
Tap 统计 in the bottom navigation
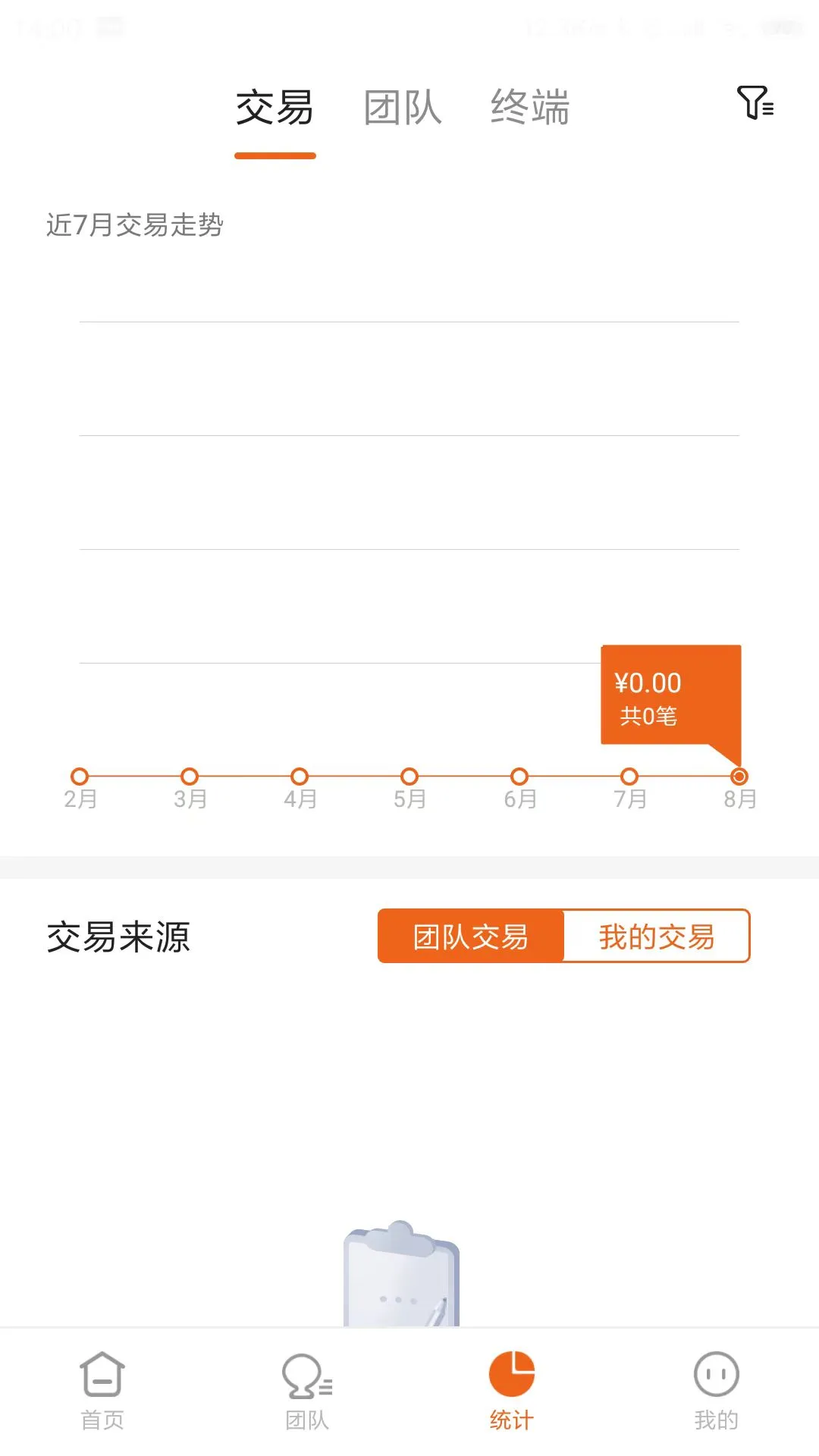(x=512, y=1391)
